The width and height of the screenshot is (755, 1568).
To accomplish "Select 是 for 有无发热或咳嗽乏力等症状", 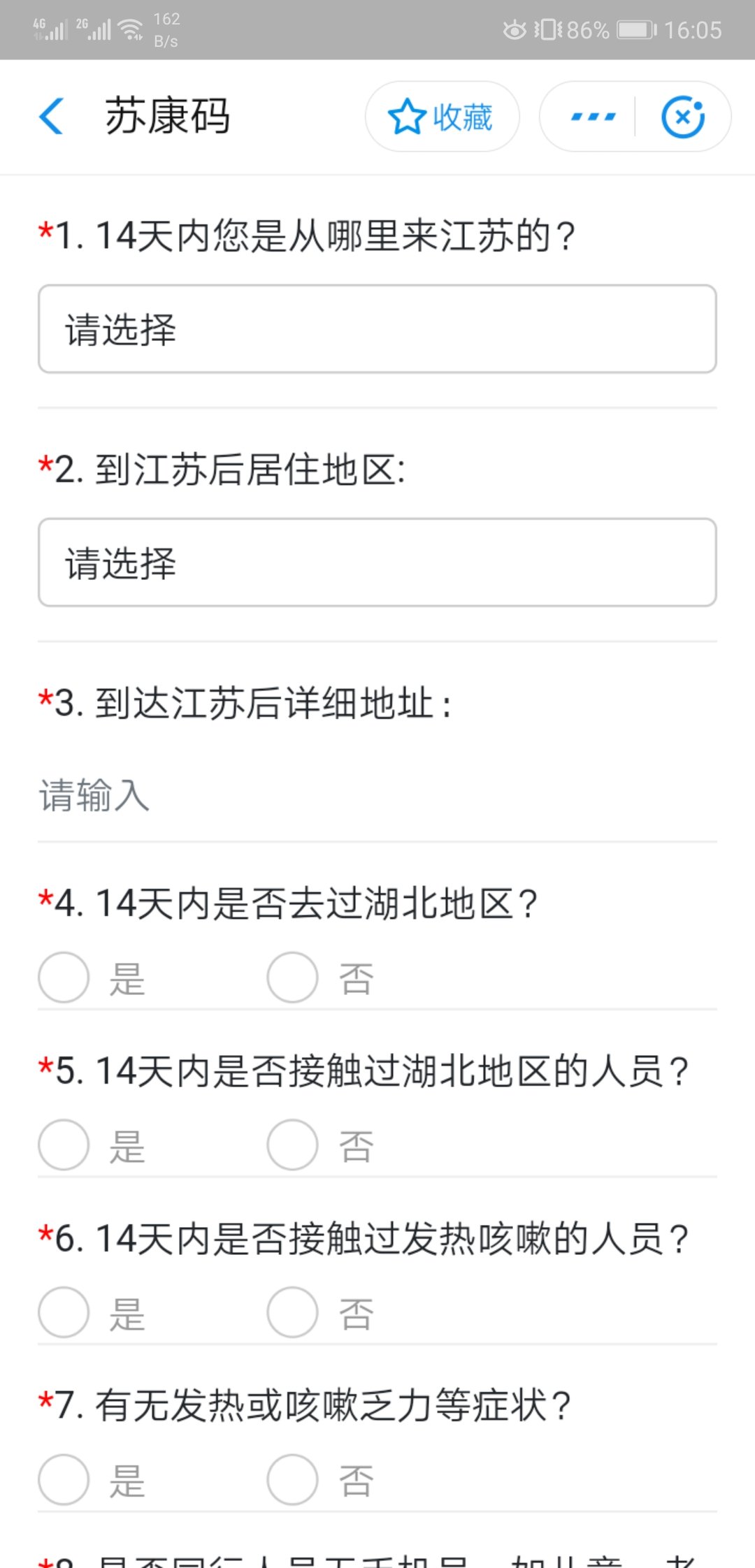I will (x=64, y=1480).
